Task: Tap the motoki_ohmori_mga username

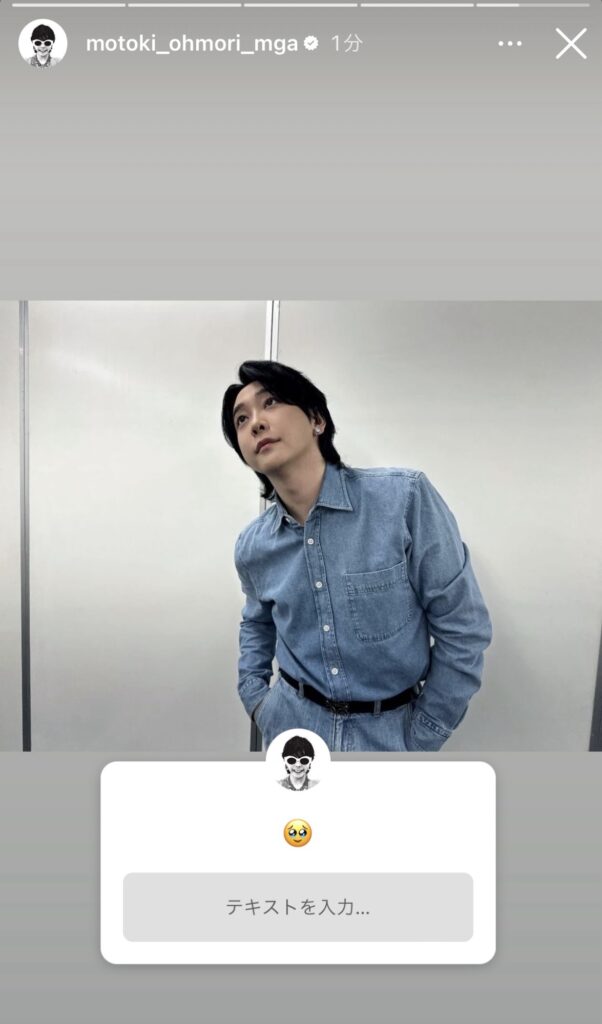Action: coord(191,44)
